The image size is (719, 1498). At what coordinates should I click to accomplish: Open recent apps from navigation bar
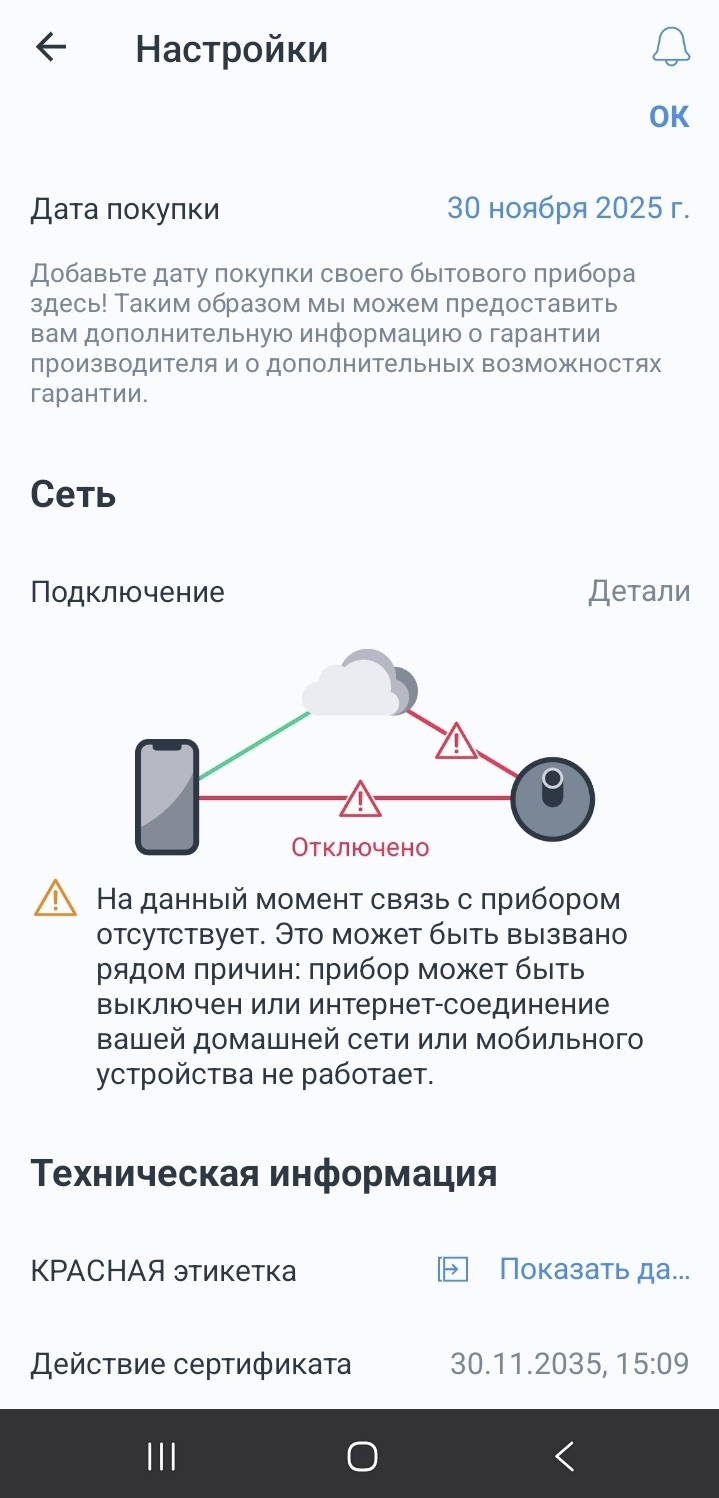[161, 1456]
